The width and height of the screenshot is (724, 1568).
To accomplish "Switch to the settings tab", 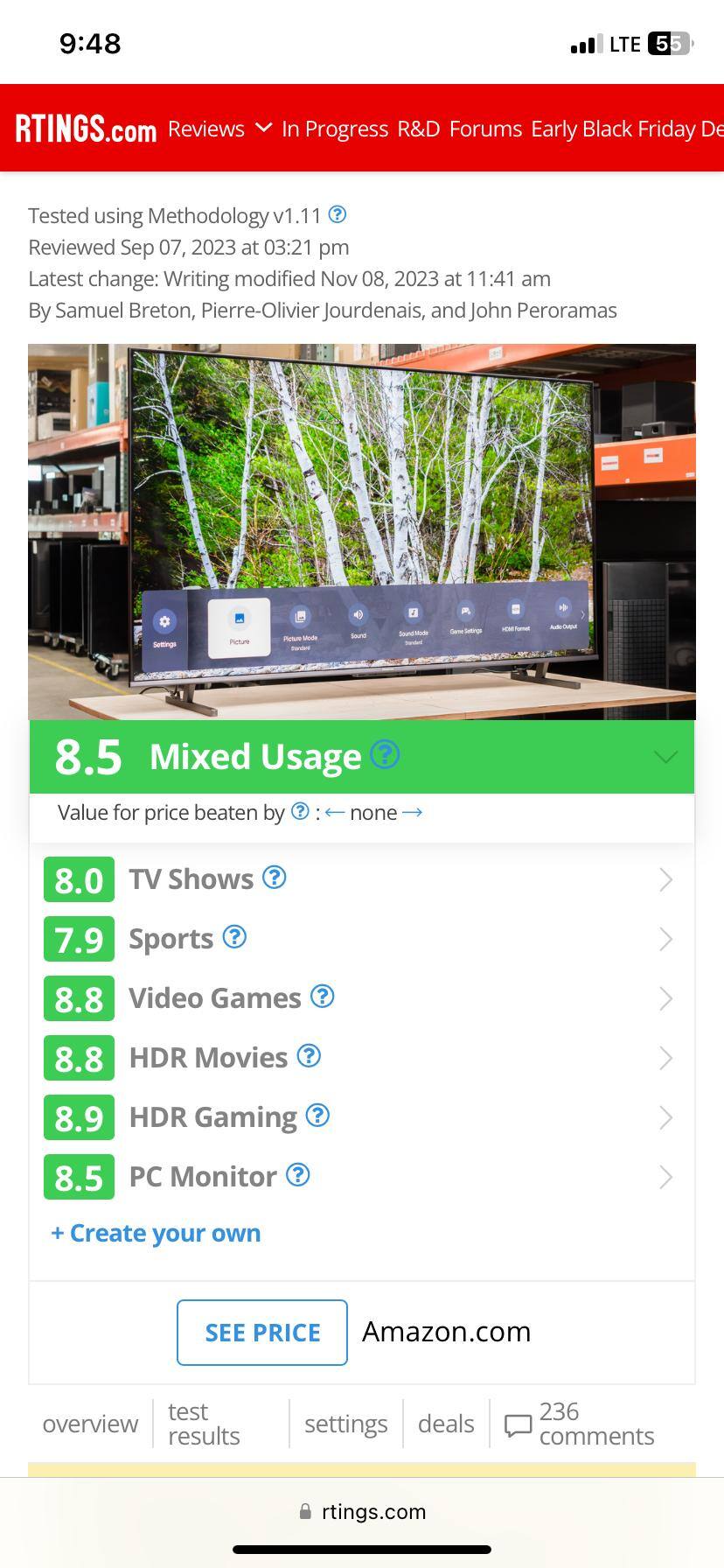I will click(345, 1424).
